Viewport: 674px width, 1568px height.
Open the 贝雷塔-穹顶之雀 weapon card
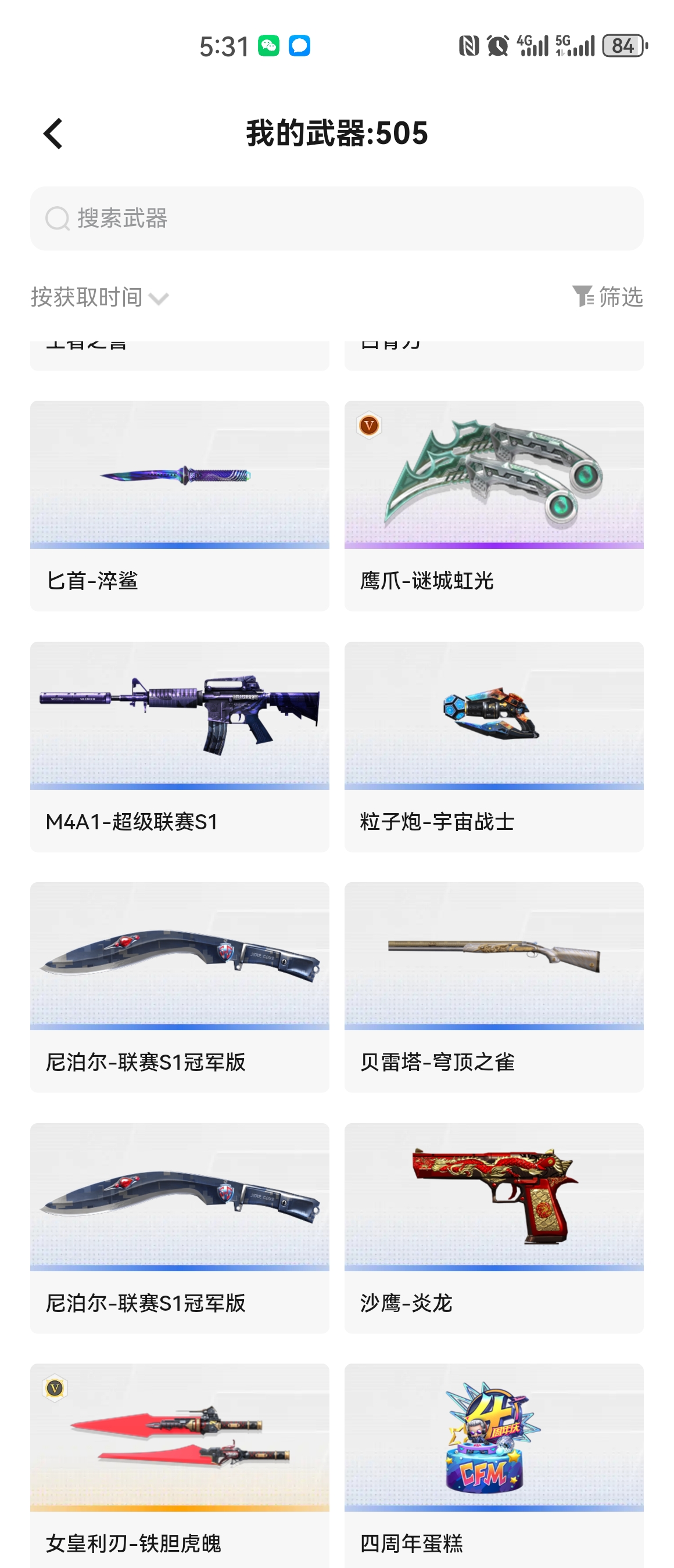[x=494, y=987]
